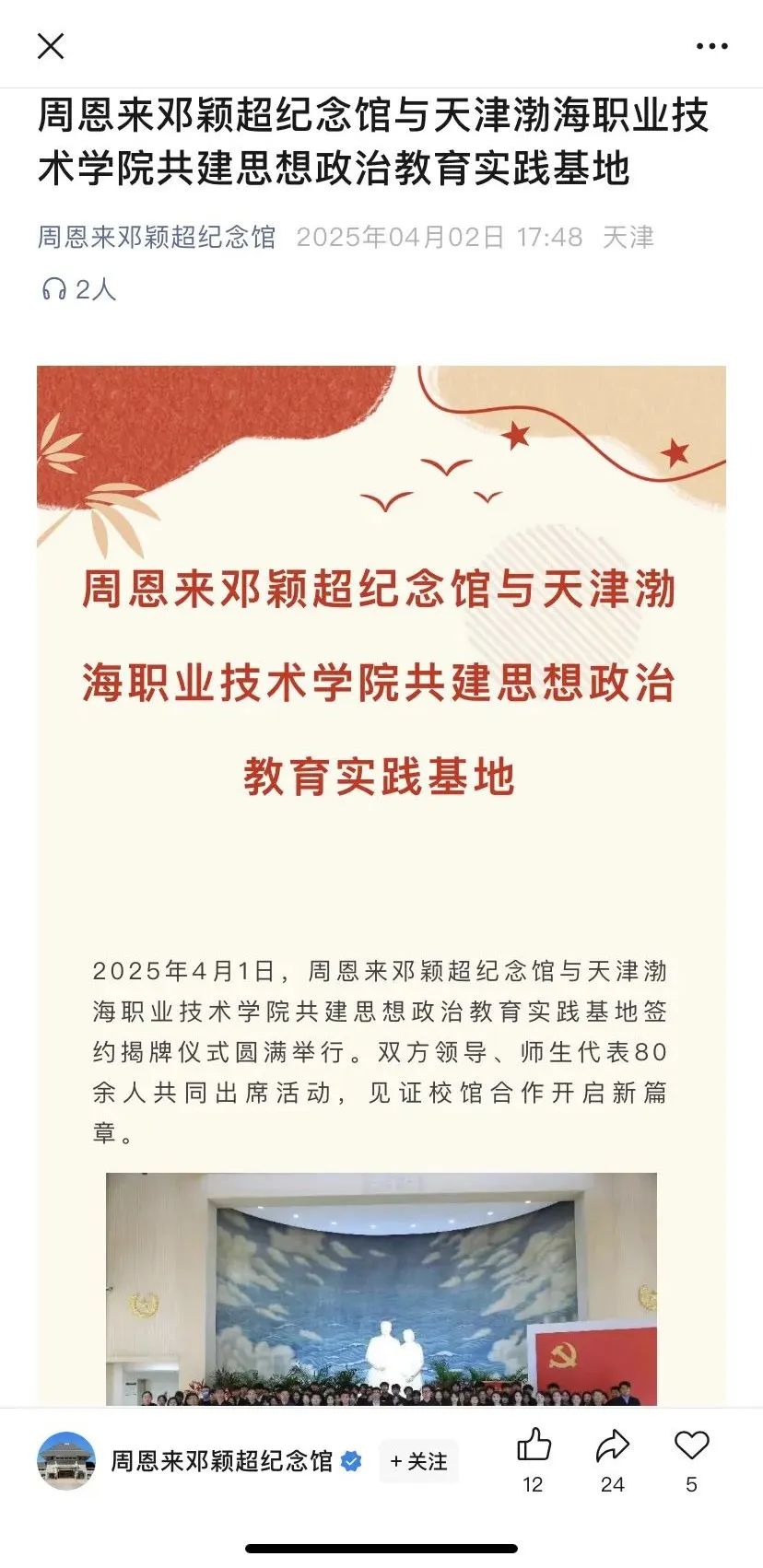Share the article via arrow icon

pyautogui.click(x=613, y=1445)
